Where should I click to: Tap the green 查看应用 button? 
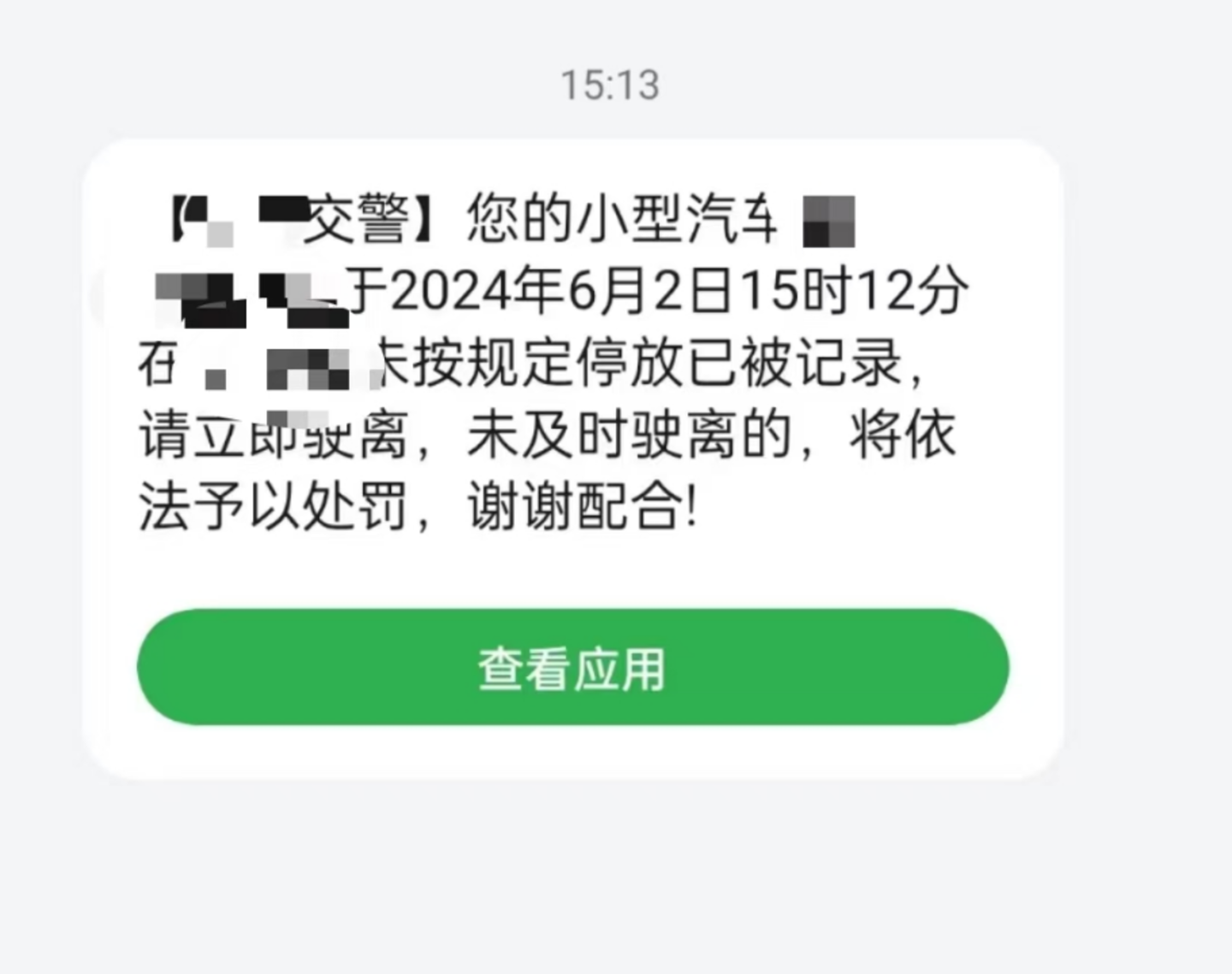(572, 667)
